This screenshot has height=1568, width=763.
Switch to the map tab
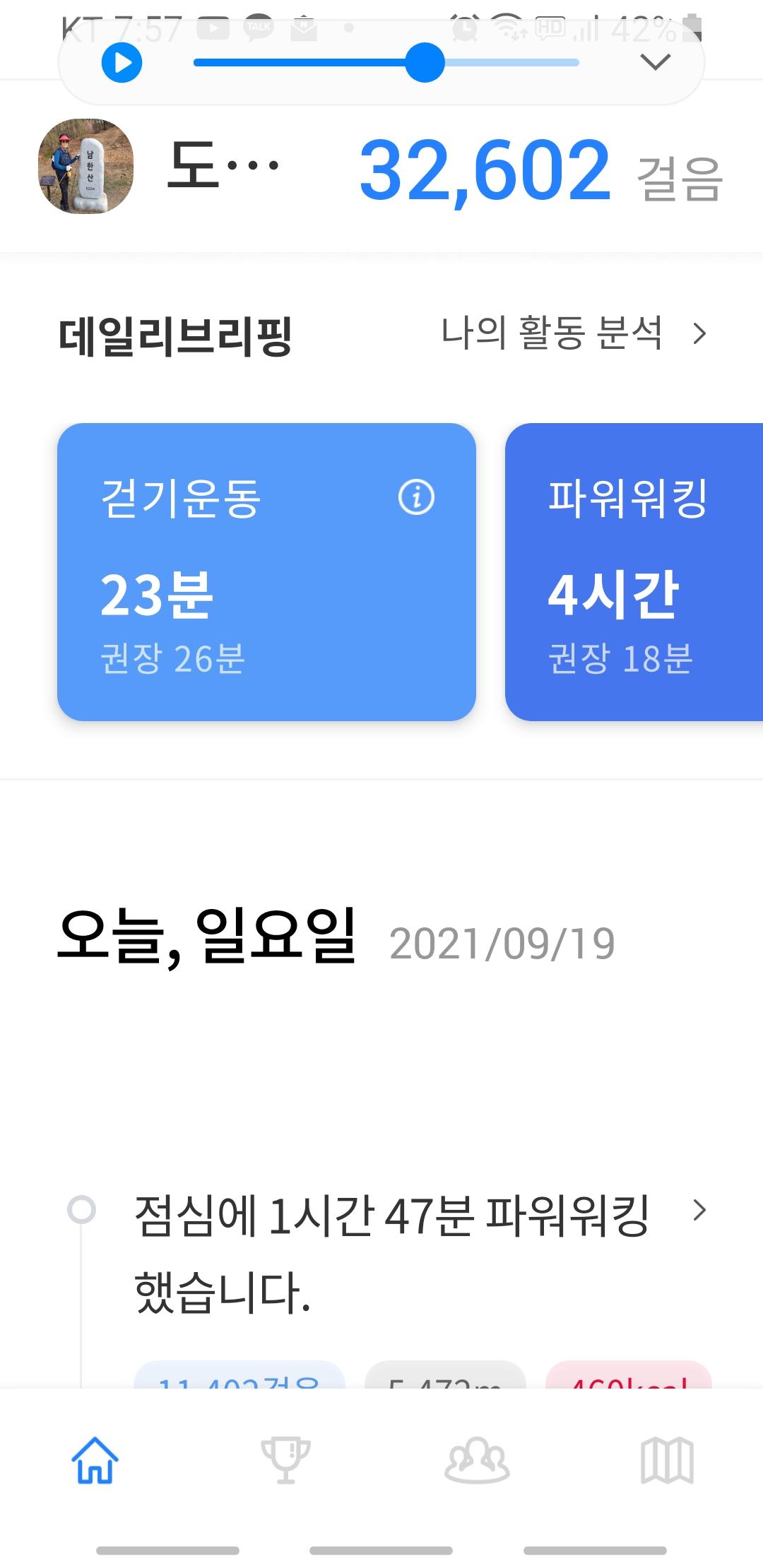coord(667,1459)
